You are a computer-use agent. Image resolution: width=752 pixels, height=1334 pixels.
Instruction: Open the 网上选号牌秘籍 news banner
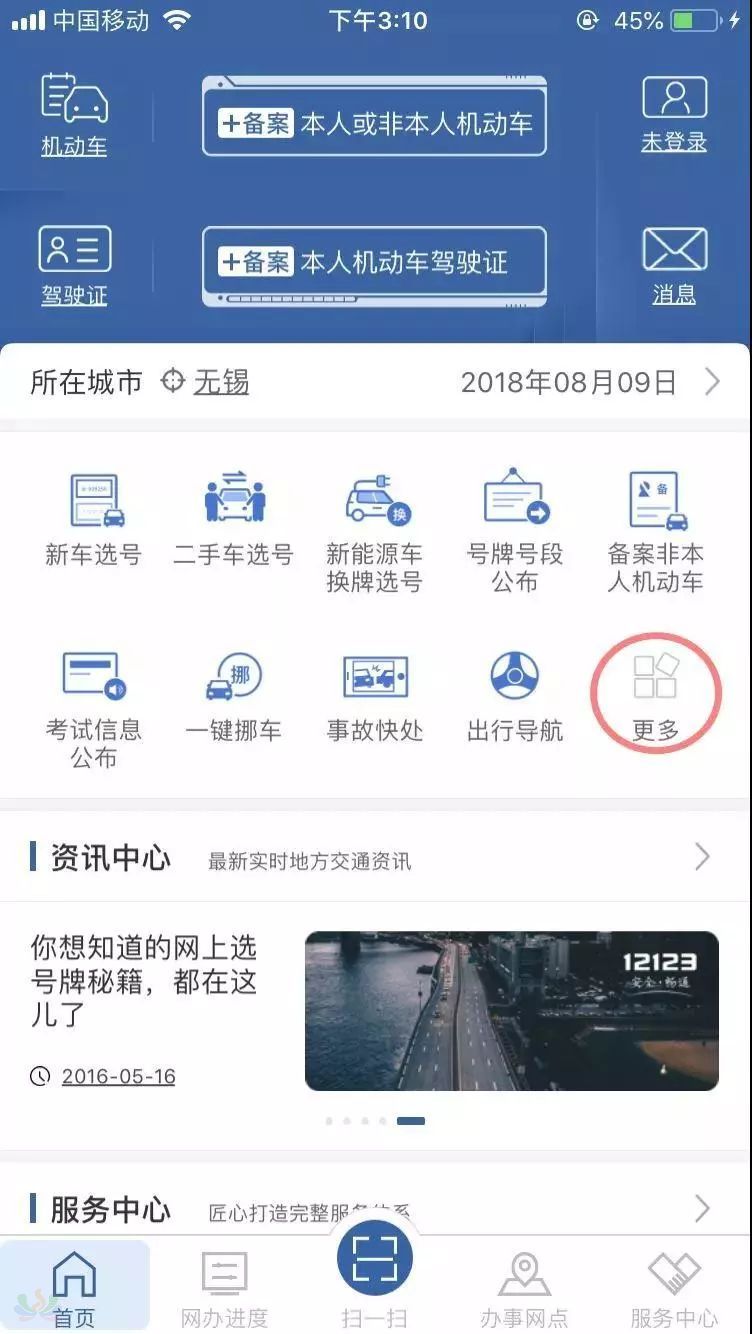point(511,1010)
